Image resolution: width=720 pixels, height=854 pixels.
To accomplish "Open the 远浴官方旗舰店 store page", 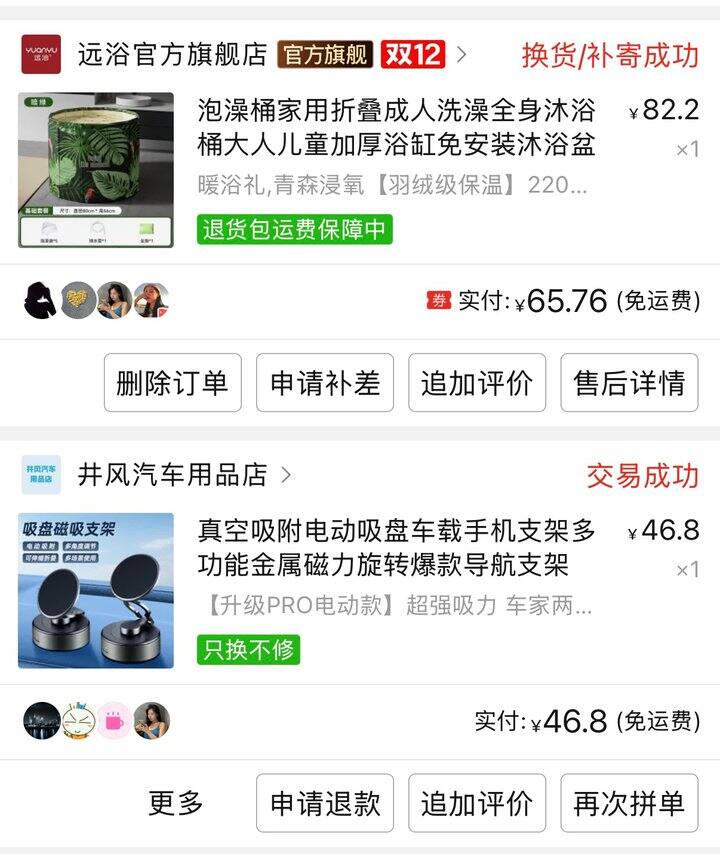I will point(171,54).
